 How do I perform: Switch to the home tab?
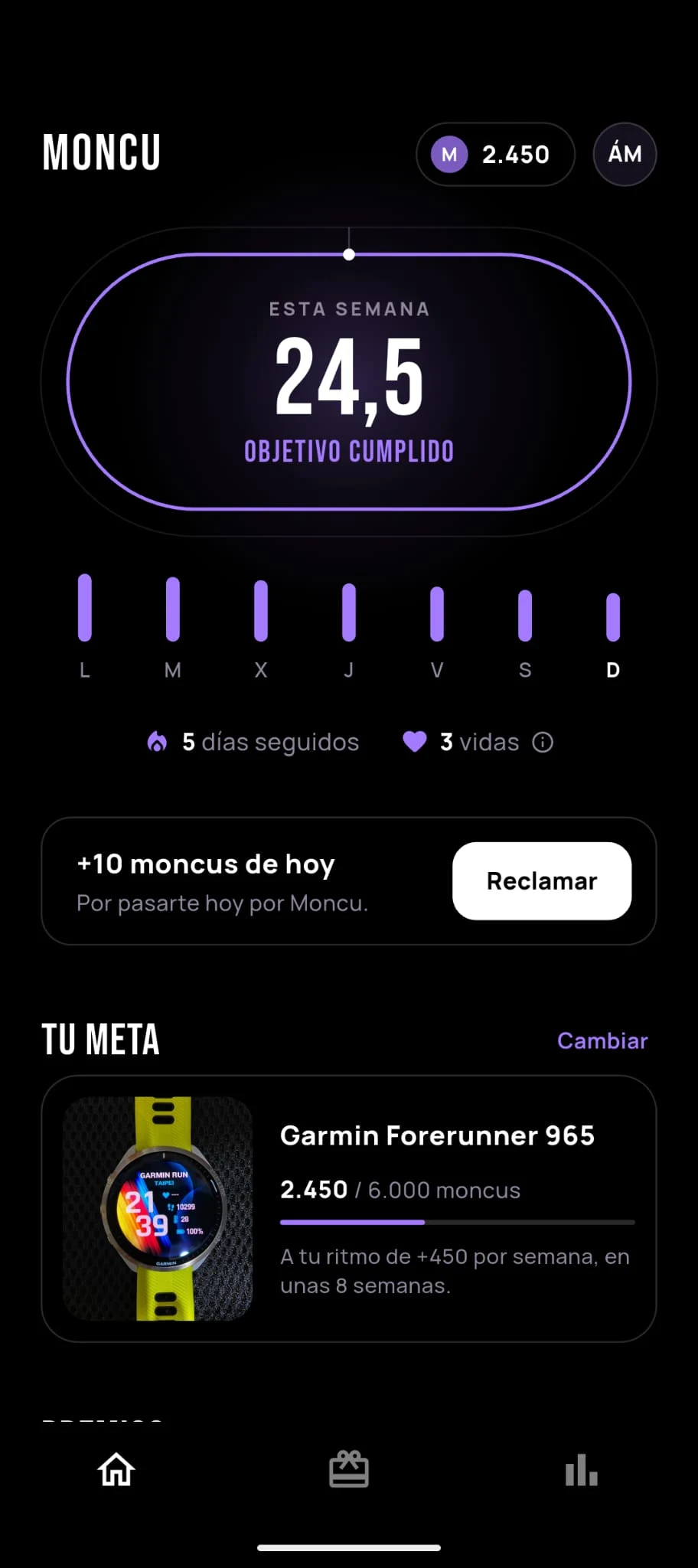116,1470
